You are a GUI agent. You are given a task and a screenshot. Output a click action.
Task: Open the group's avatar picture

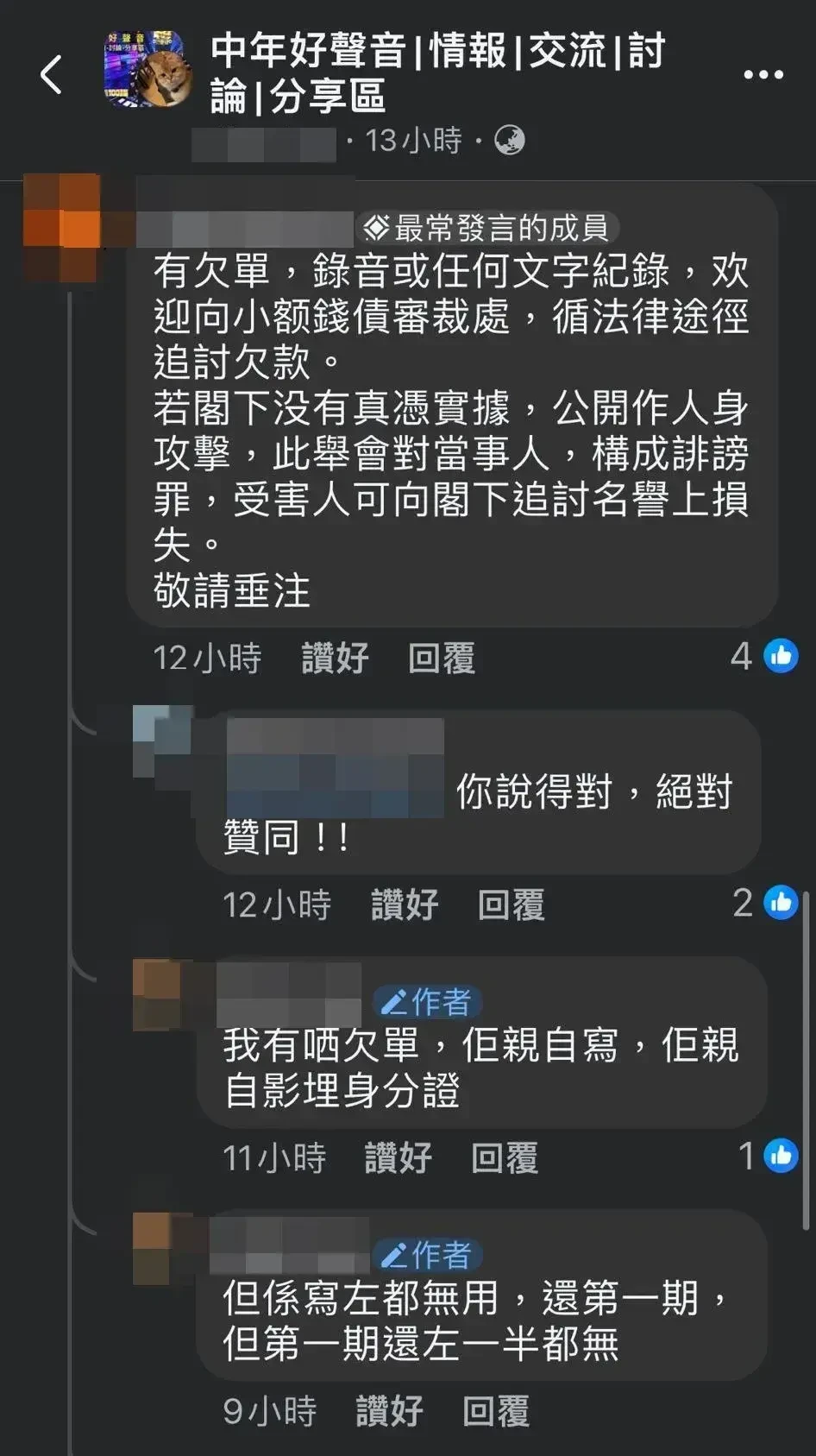pos(147,71)
